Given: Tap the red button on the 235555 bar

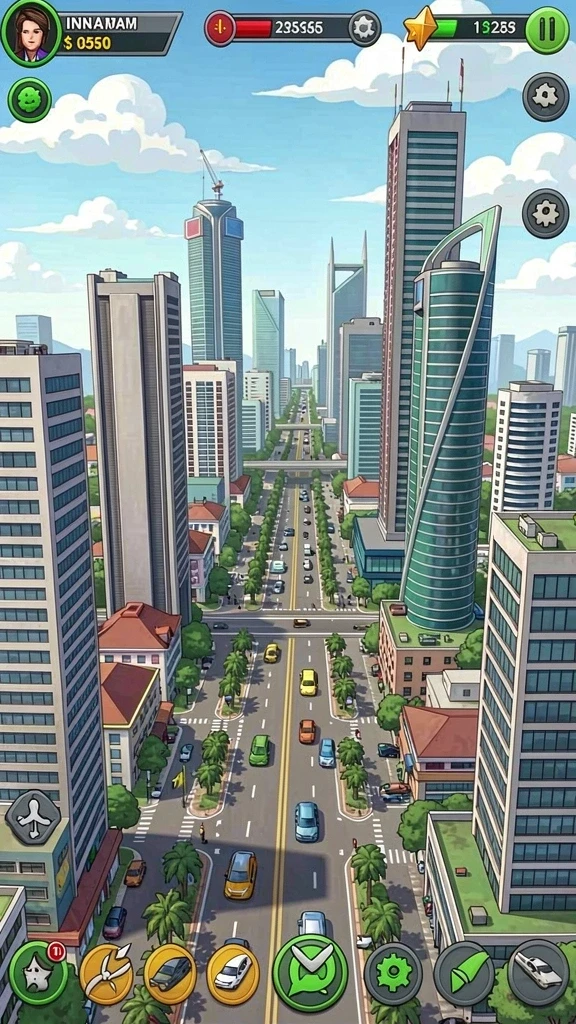Looking at the screenshot, I should [221, 28].
